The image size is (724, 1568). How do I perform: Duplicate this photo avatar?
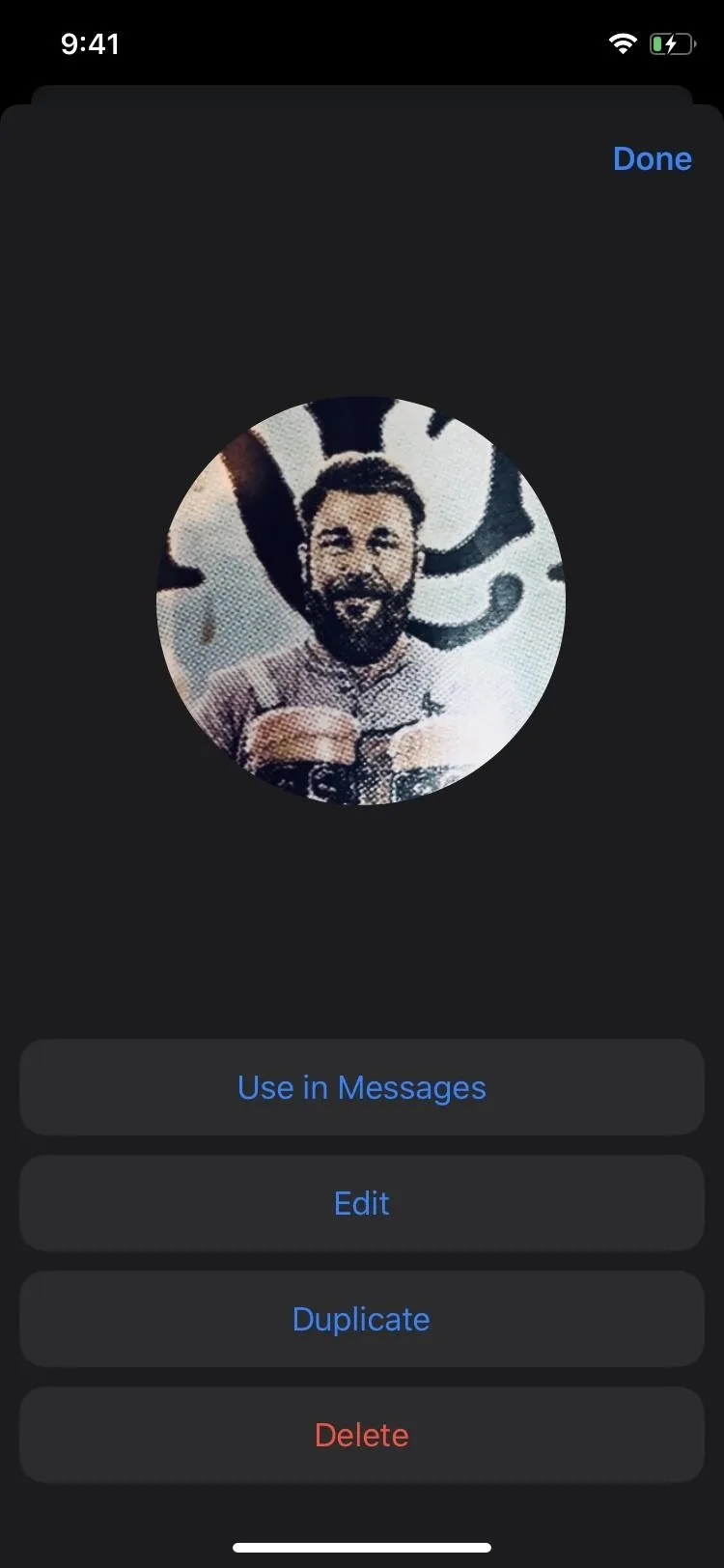coord(362,1319)
